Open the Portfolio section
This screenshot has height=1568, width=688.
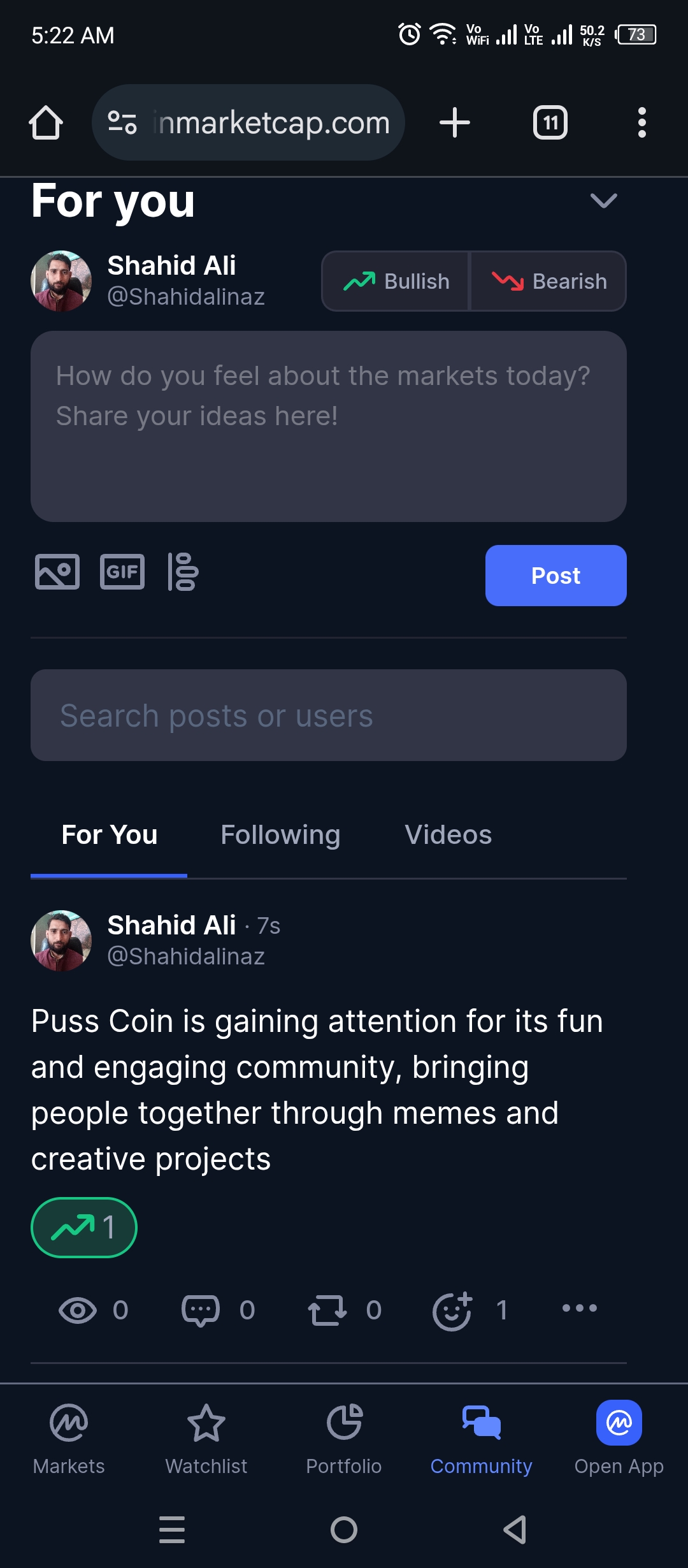[344, 1439]
